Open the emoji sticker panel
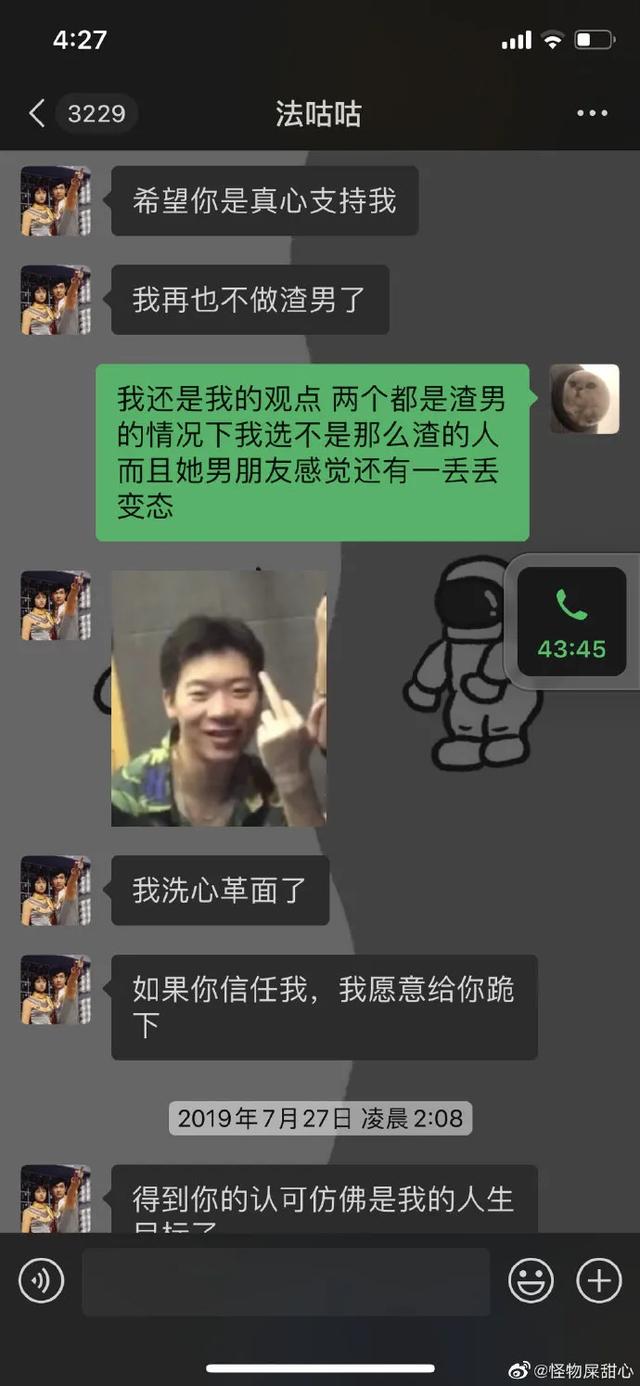The width and height of the screenshot is (640, 1386). point(531,1281)
